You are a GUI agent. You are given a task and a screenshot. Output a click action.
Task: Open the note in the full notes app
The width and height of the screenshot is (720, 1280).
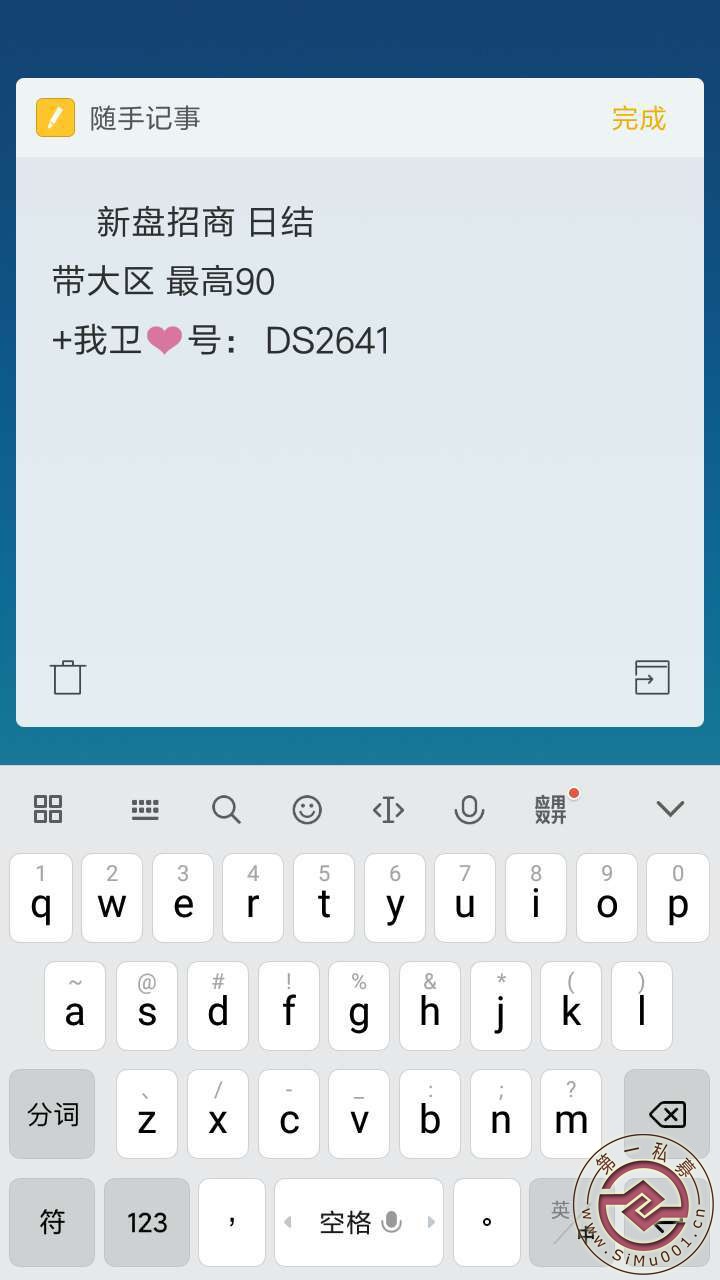point(652,677)
